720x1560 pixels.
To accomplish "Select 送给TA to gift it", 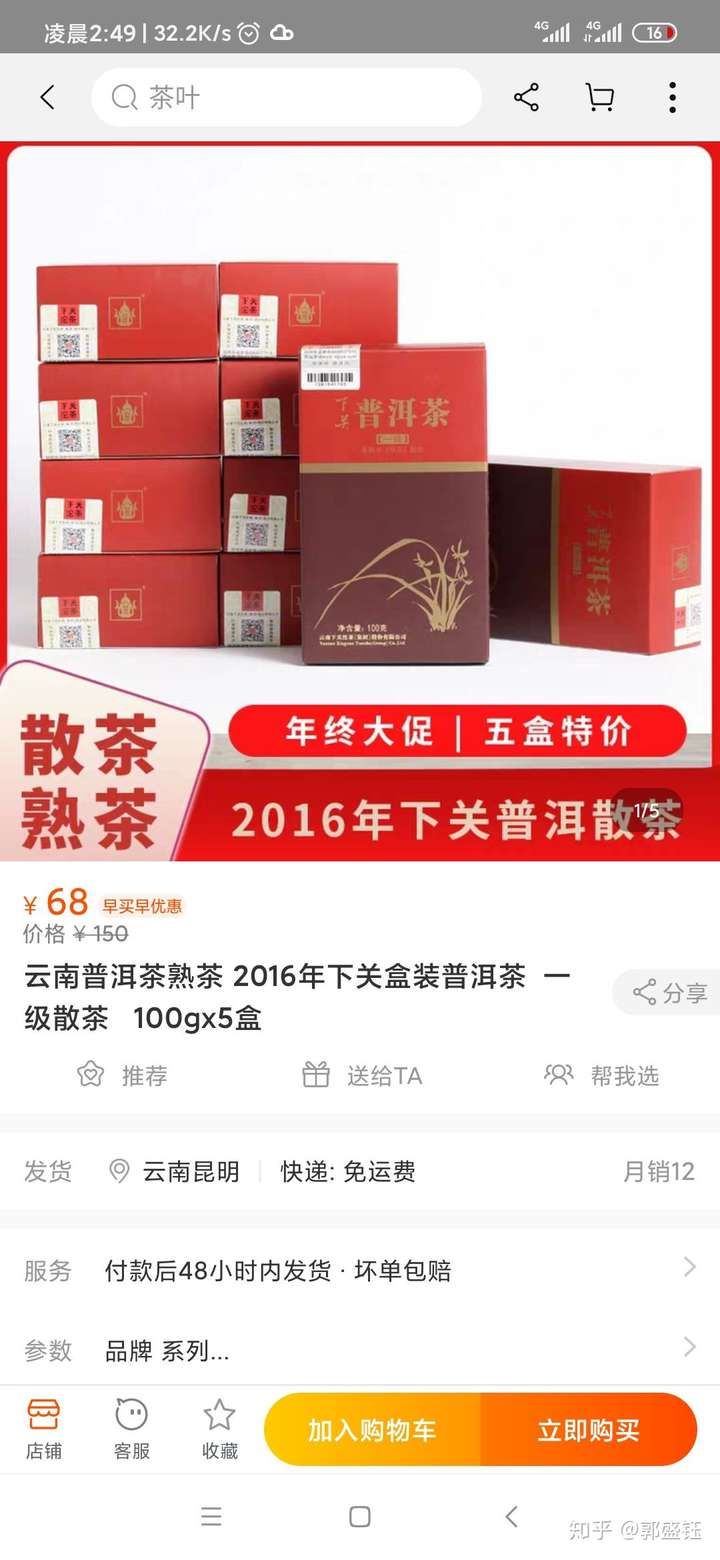I will click(362, 1076).
